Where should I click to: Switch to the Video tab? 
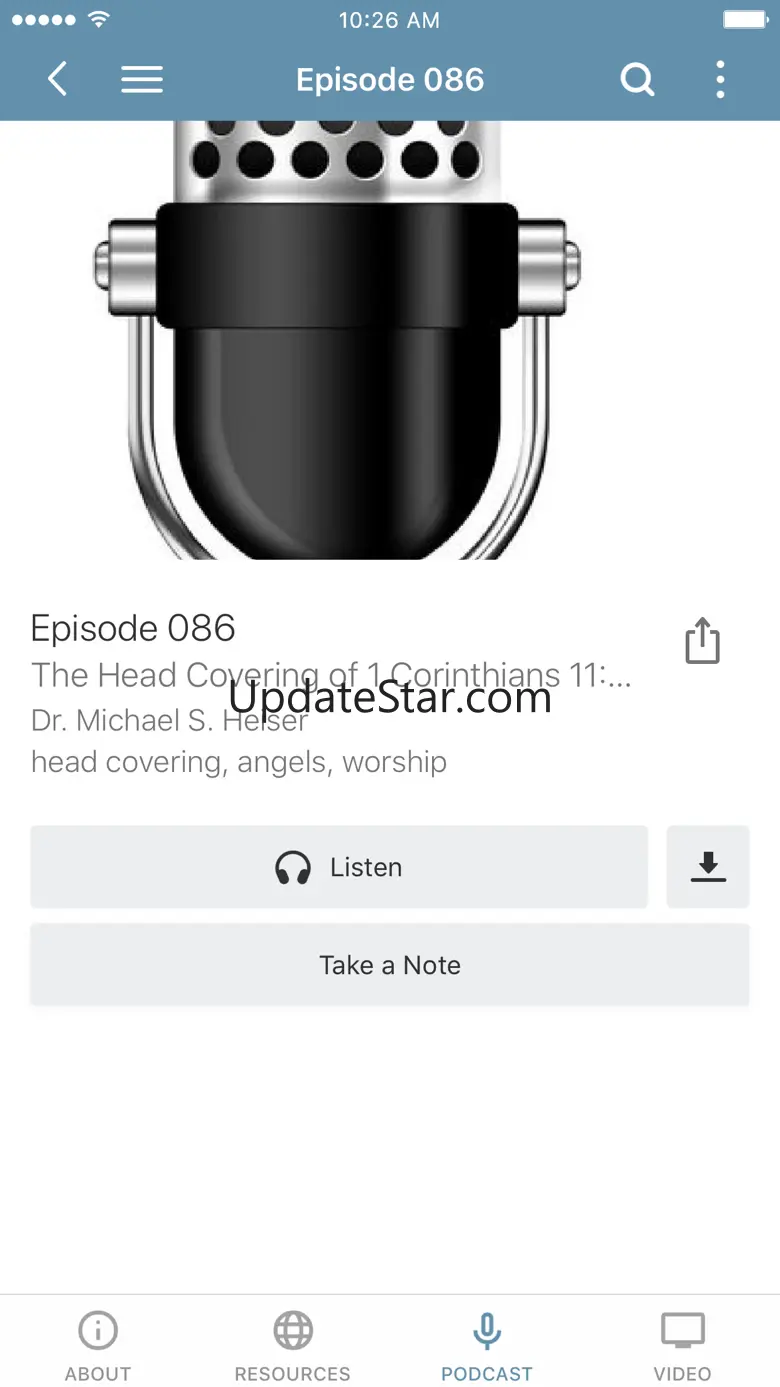pyautogui.click(x=683, y=1346)
